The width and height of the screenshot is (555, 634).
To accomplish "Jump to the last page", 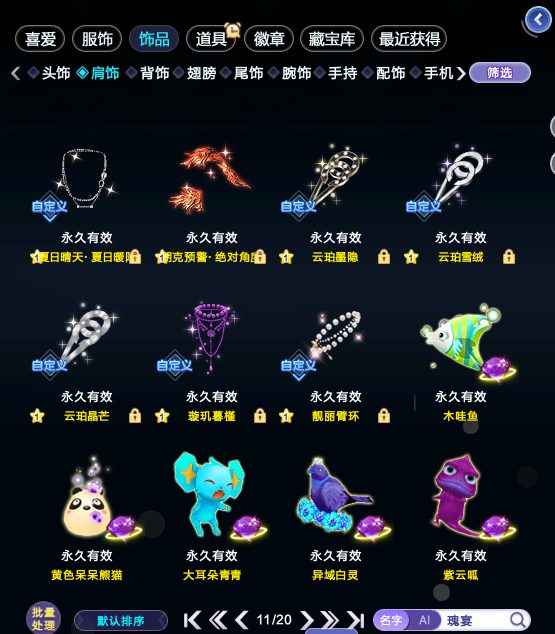I will 356,620.
